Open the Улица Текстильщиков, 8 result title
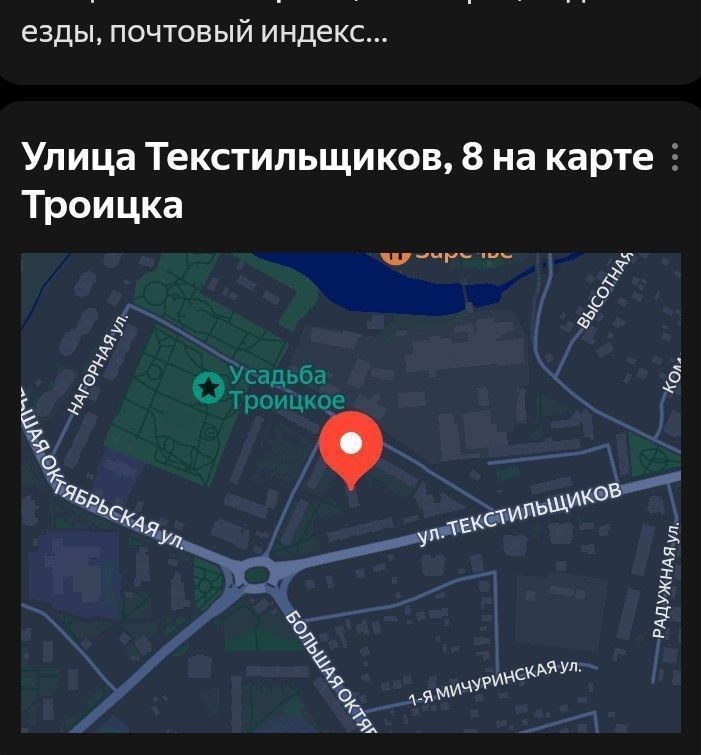 pyautogui.click(x=336, y=180)
